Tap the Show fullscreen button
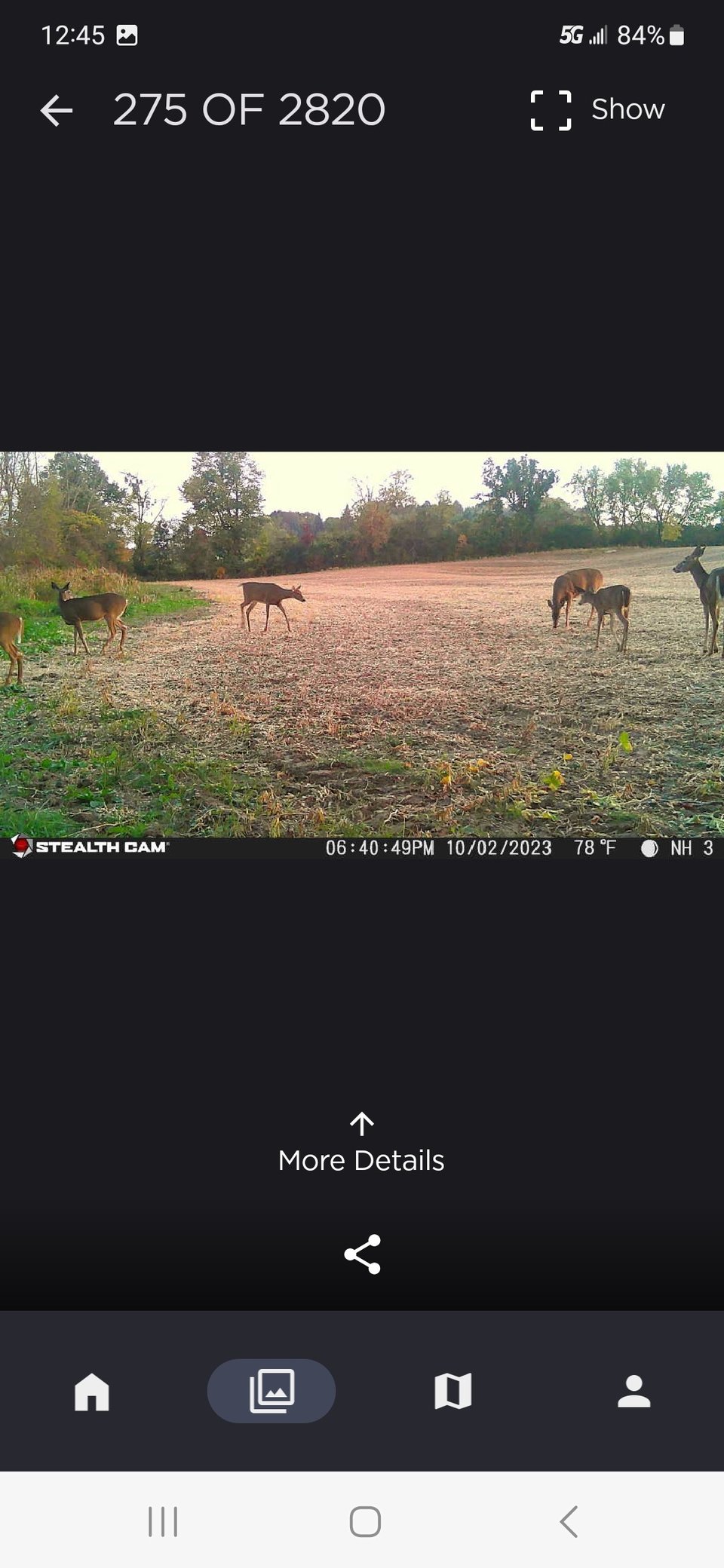Screen dimensions: 724x1568 pos(597,110)
